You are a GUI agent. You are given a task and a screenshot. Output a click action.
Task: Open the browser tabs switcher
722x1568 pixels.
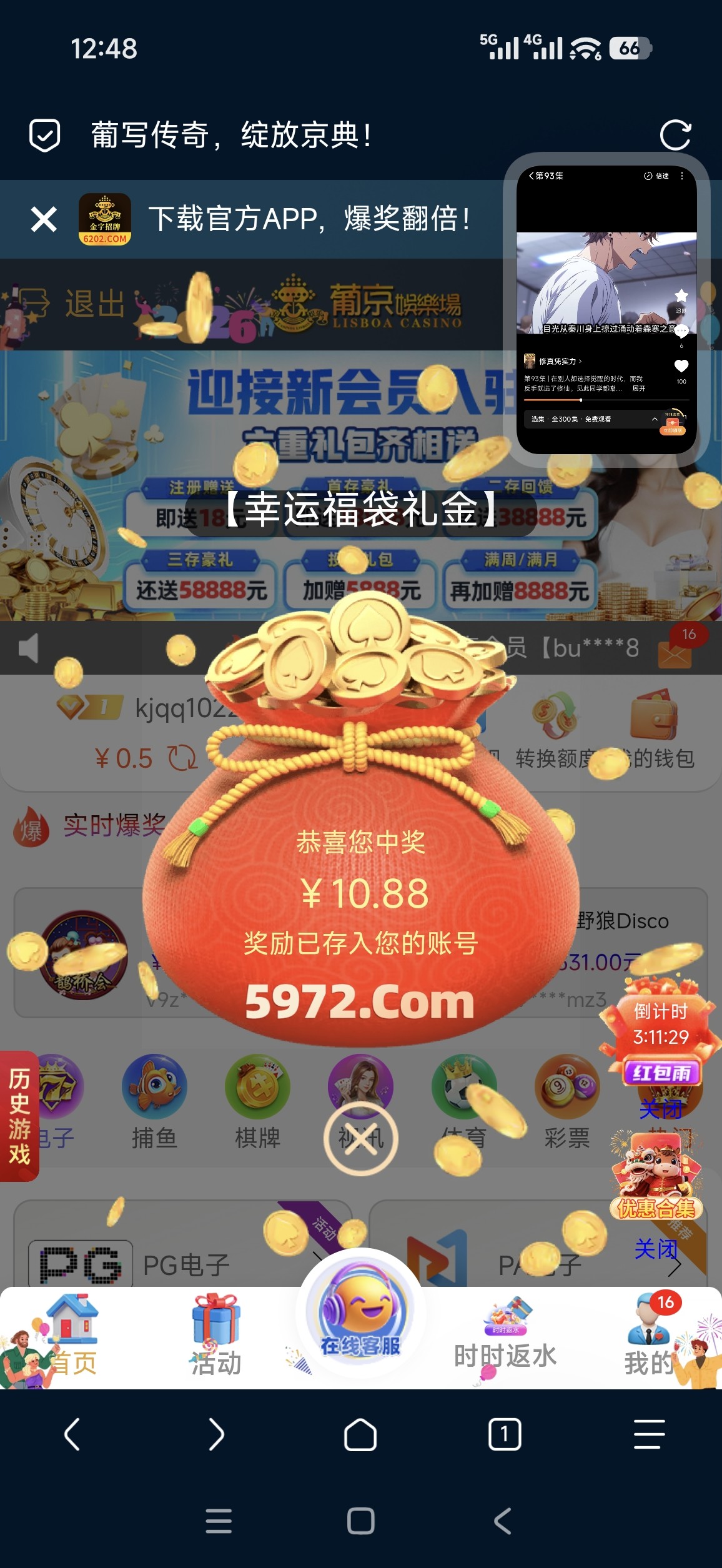tap(504, 1434)
